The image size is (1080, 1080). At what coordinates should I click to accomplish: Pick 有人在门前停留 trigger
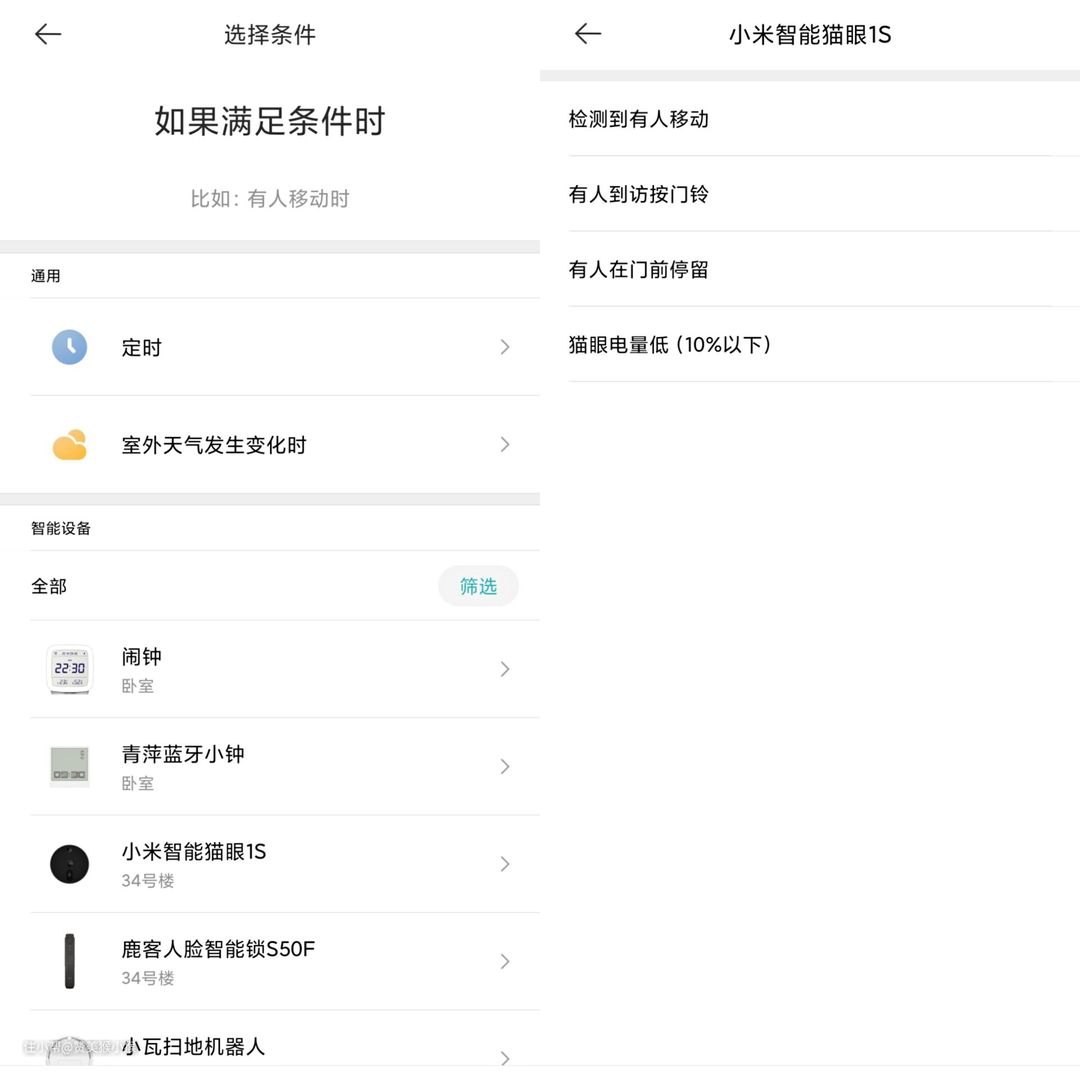click(x=810, y=269)
